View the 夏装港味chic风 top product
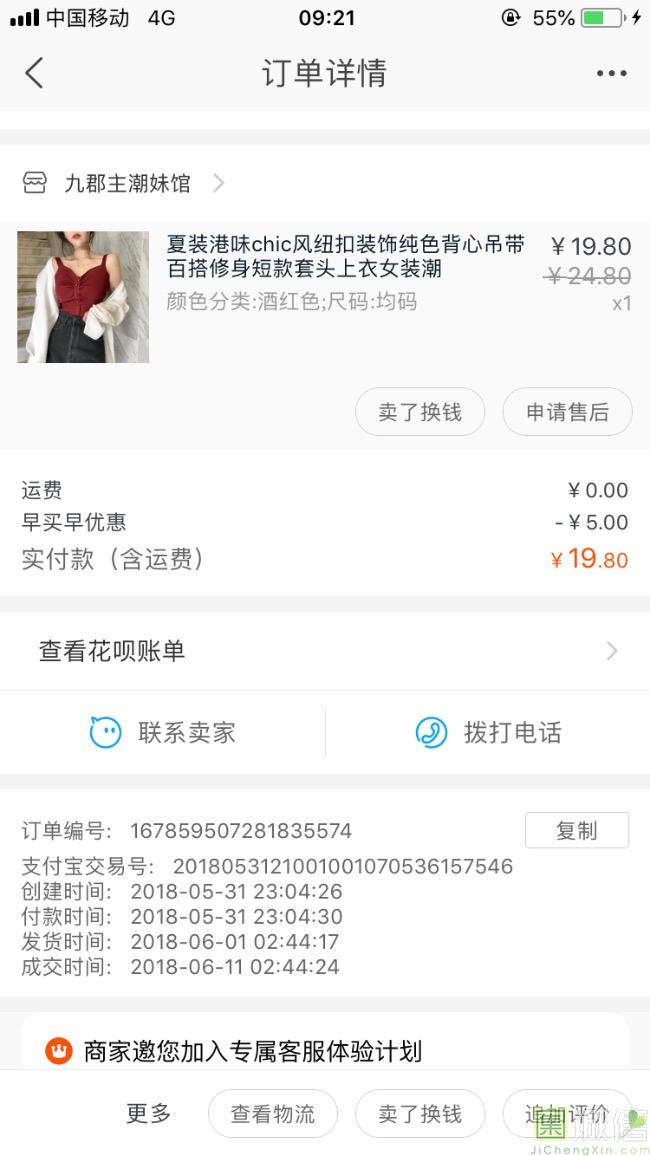650x1156 pixels. pos(345,257)
